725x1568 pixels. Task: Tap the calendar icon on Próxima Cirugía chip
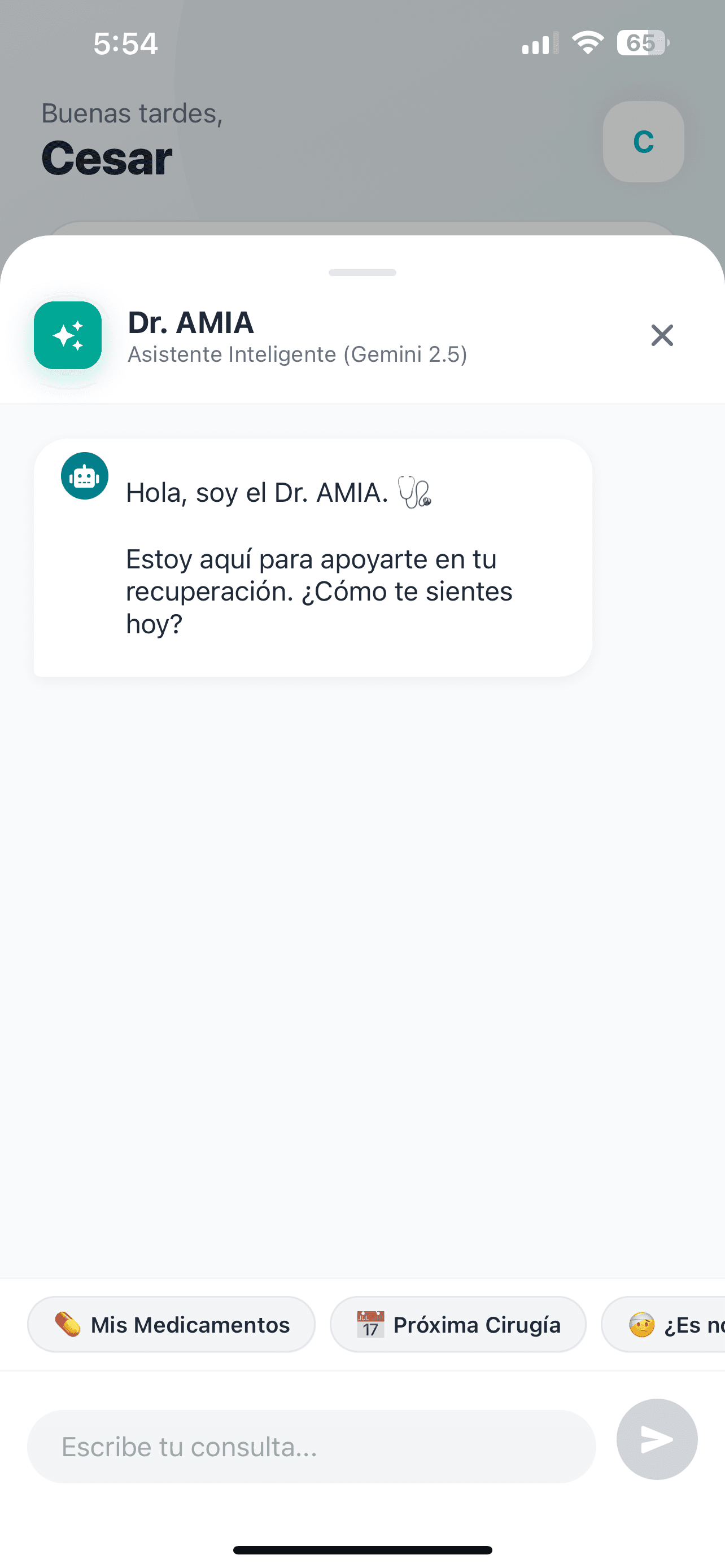[370, 1324]
